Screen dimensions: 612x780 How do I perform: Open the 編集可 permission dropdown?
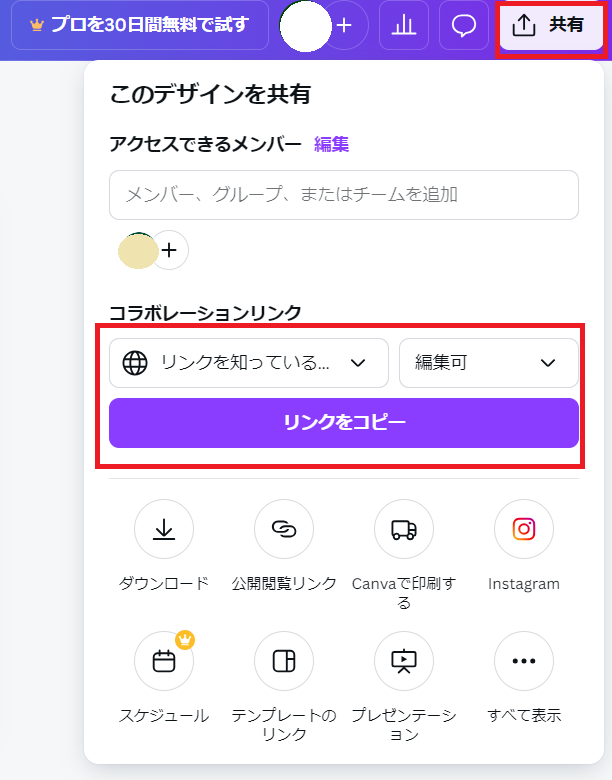point(488,363)
